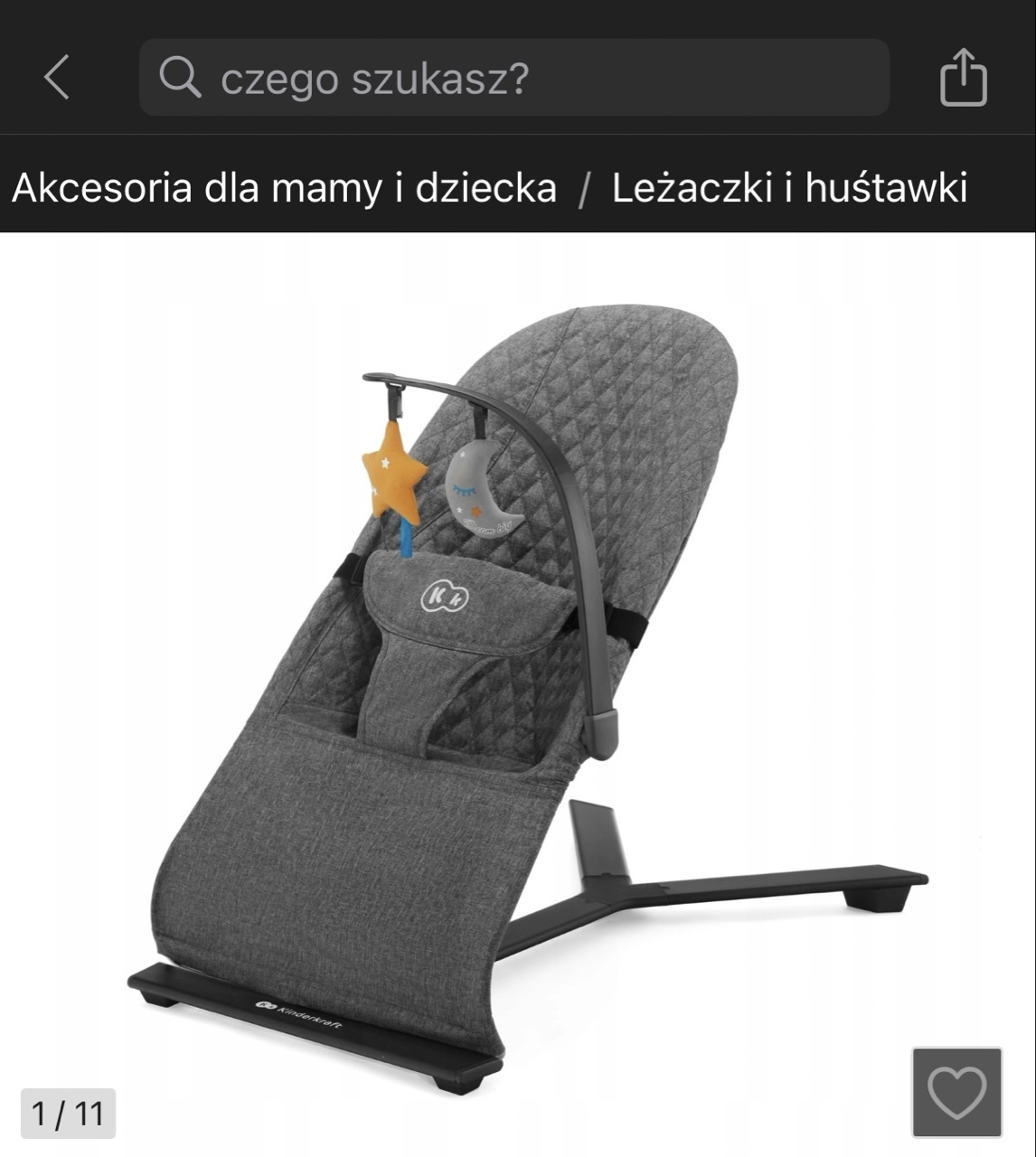
Task: Share this product listing
Action: pyautogui.click(x=963, y=78)
